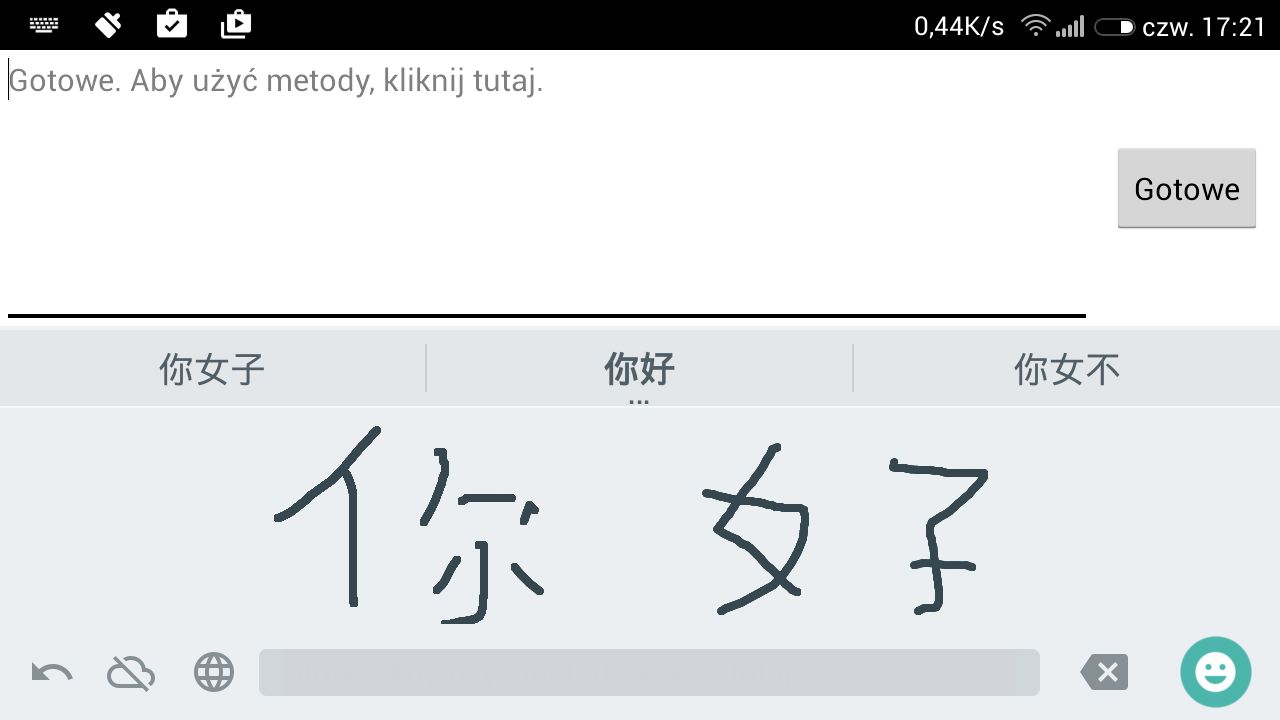The height and width of the screenshot is (720, 1280).
Task: Switch input language with globe icon
Action: [x=214, y=672]
